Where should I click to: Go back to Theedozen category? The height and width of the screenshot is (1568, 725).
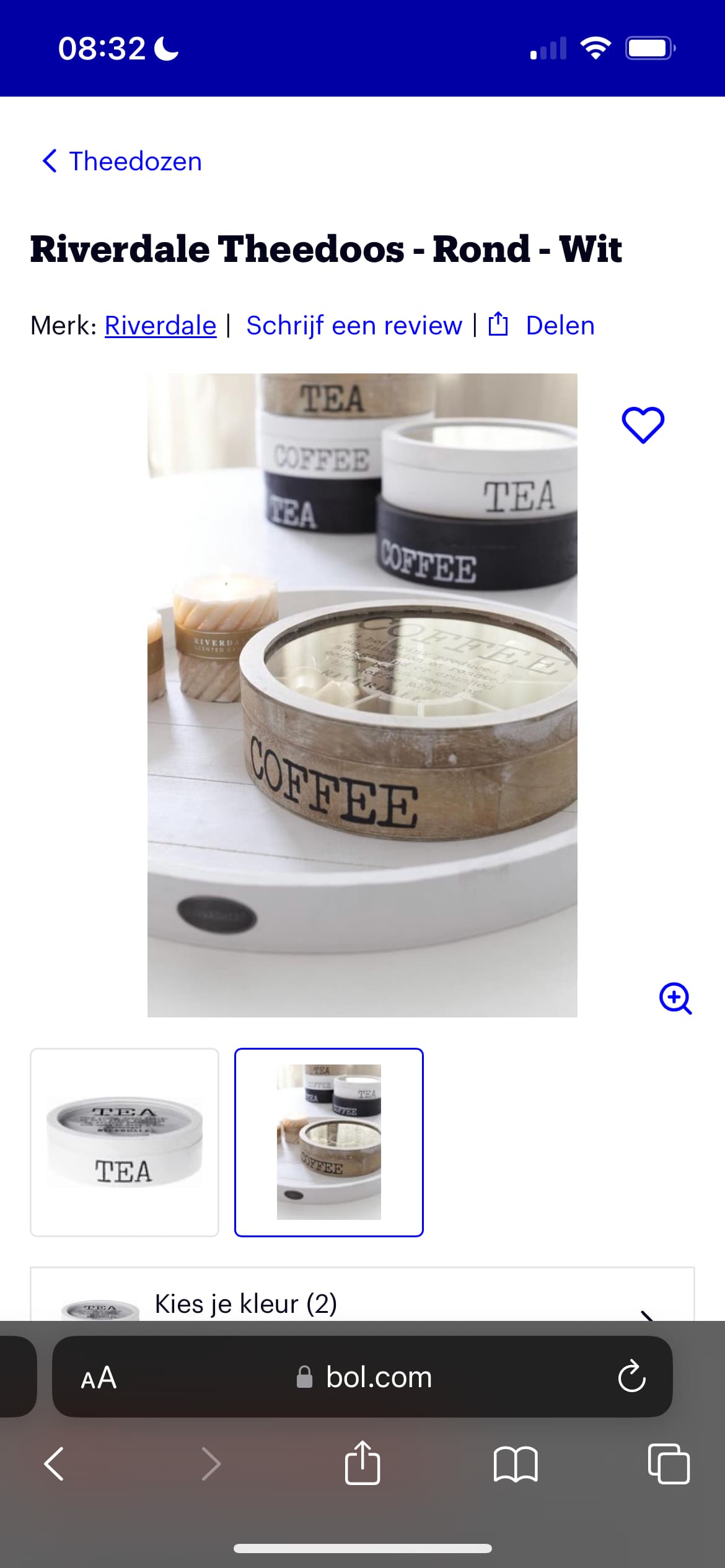pos(122,161)
